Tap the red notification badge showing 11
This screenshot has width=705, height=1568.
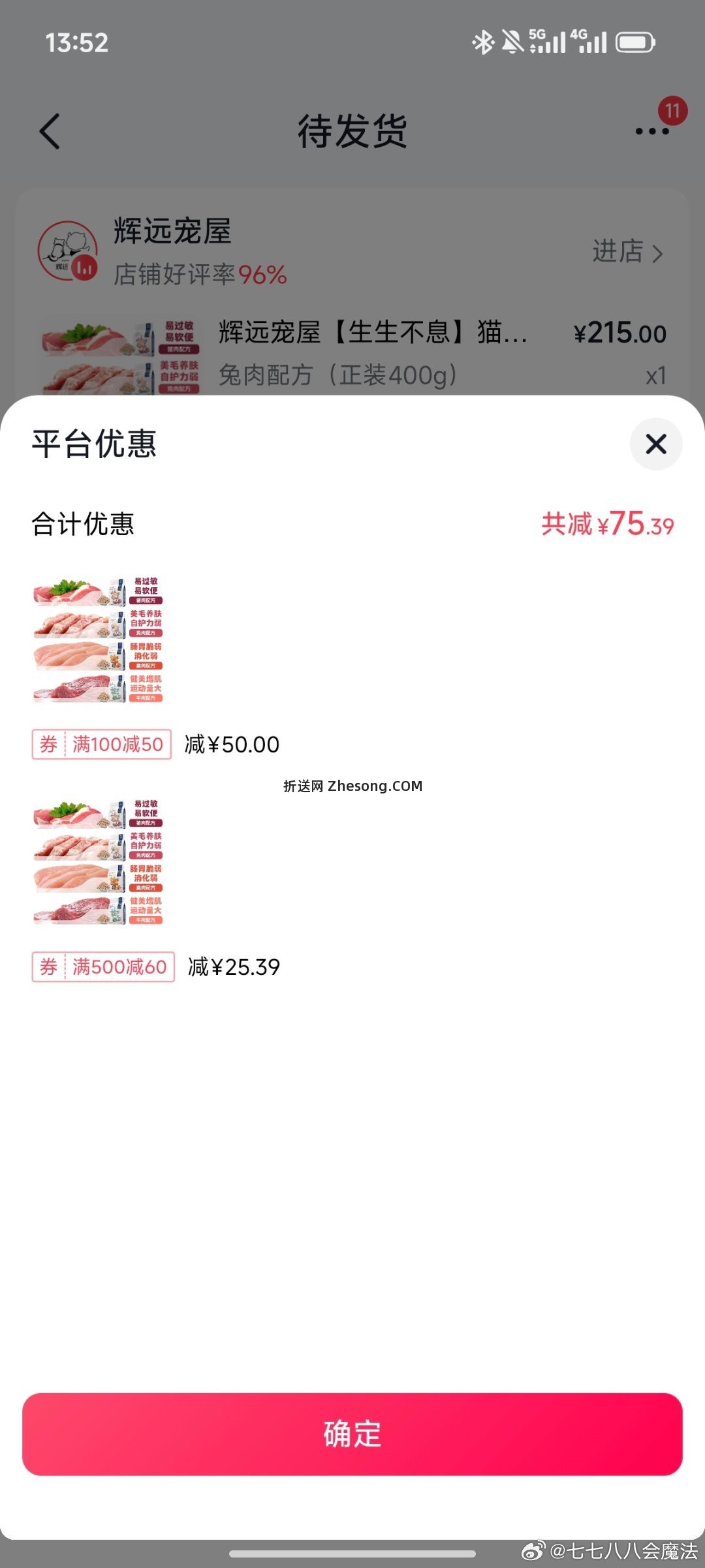[x=674, y=111]
